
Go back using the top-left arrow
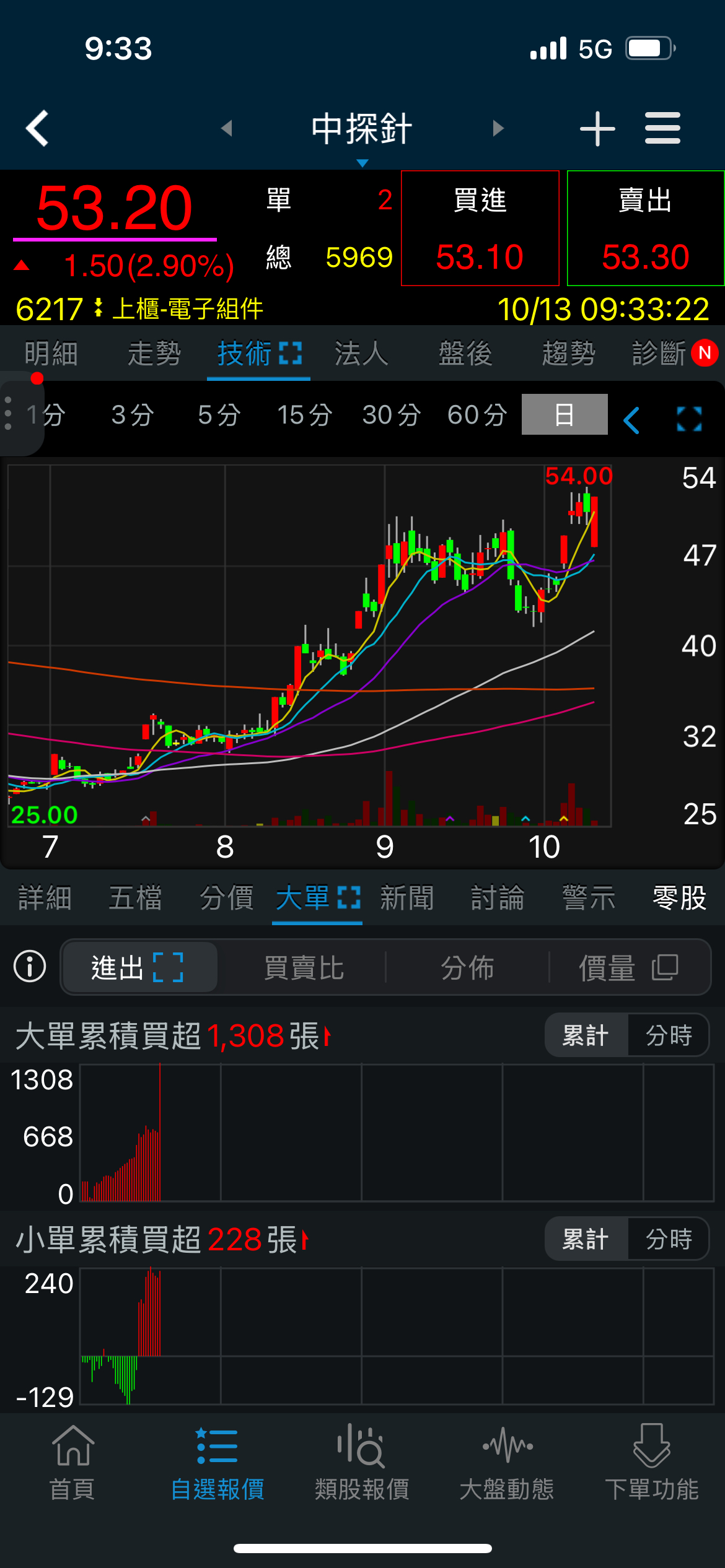[x=38, y=129]
